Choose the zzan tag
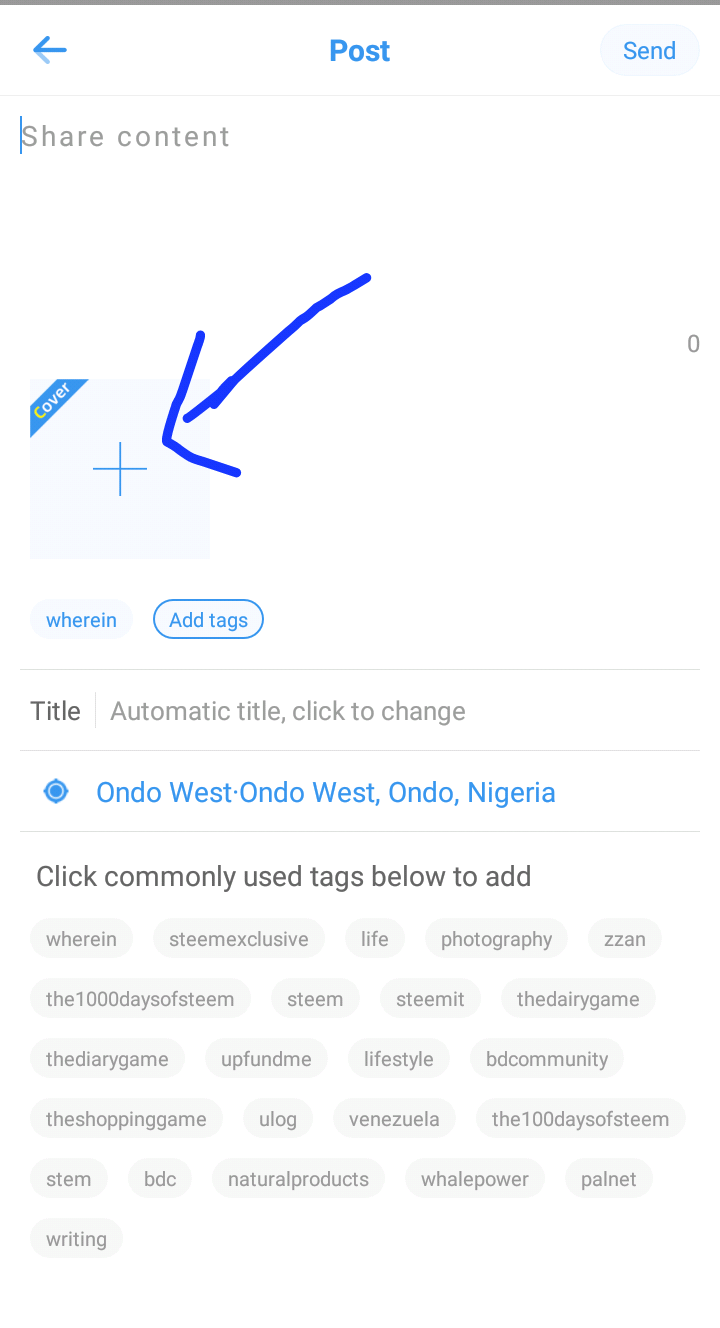Image resolution: width=720 pixels, height=1328 pixels. pos(625,939)
